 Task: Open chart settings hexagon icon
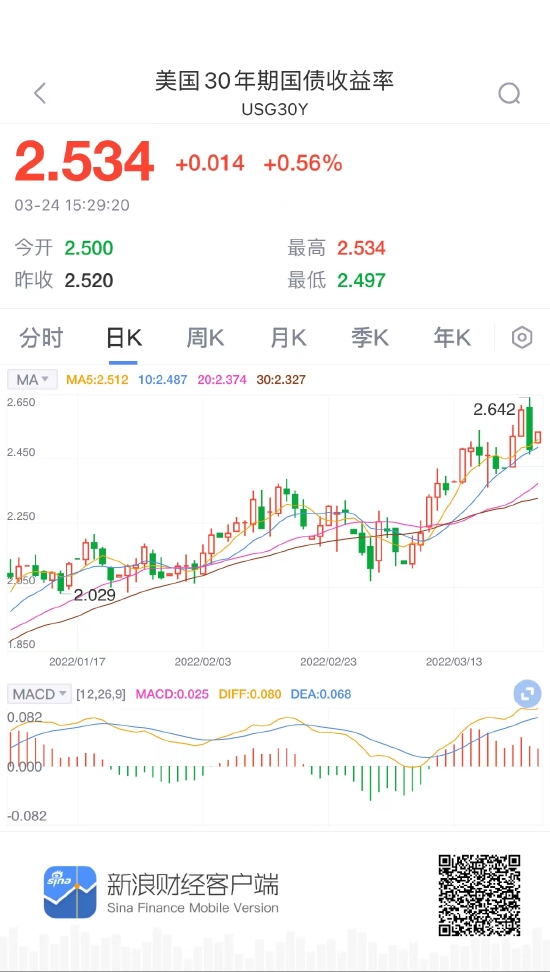click(522, 338)
